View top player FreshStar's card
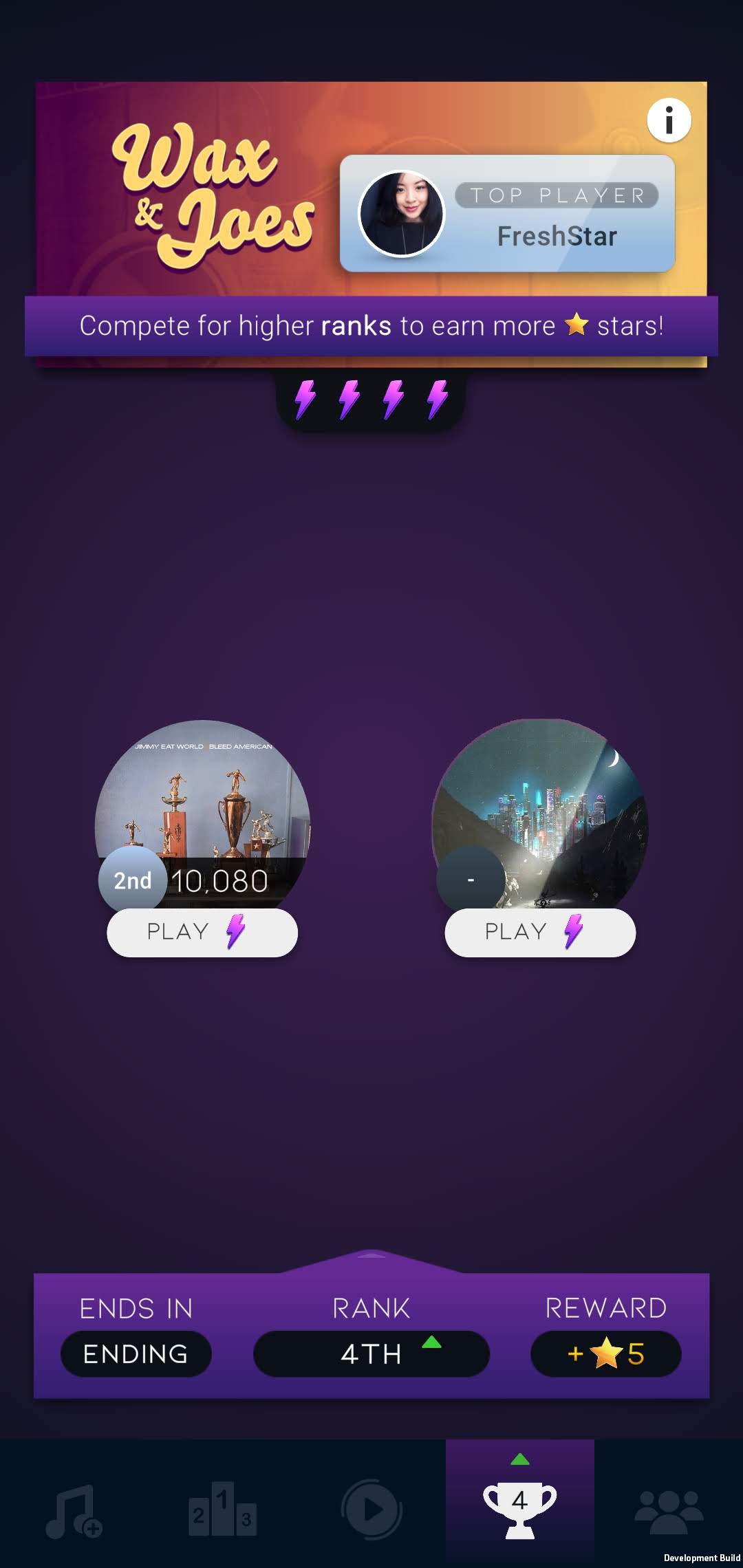The image size is (743, 1568). pyautogui.click(x=507, y=213)
